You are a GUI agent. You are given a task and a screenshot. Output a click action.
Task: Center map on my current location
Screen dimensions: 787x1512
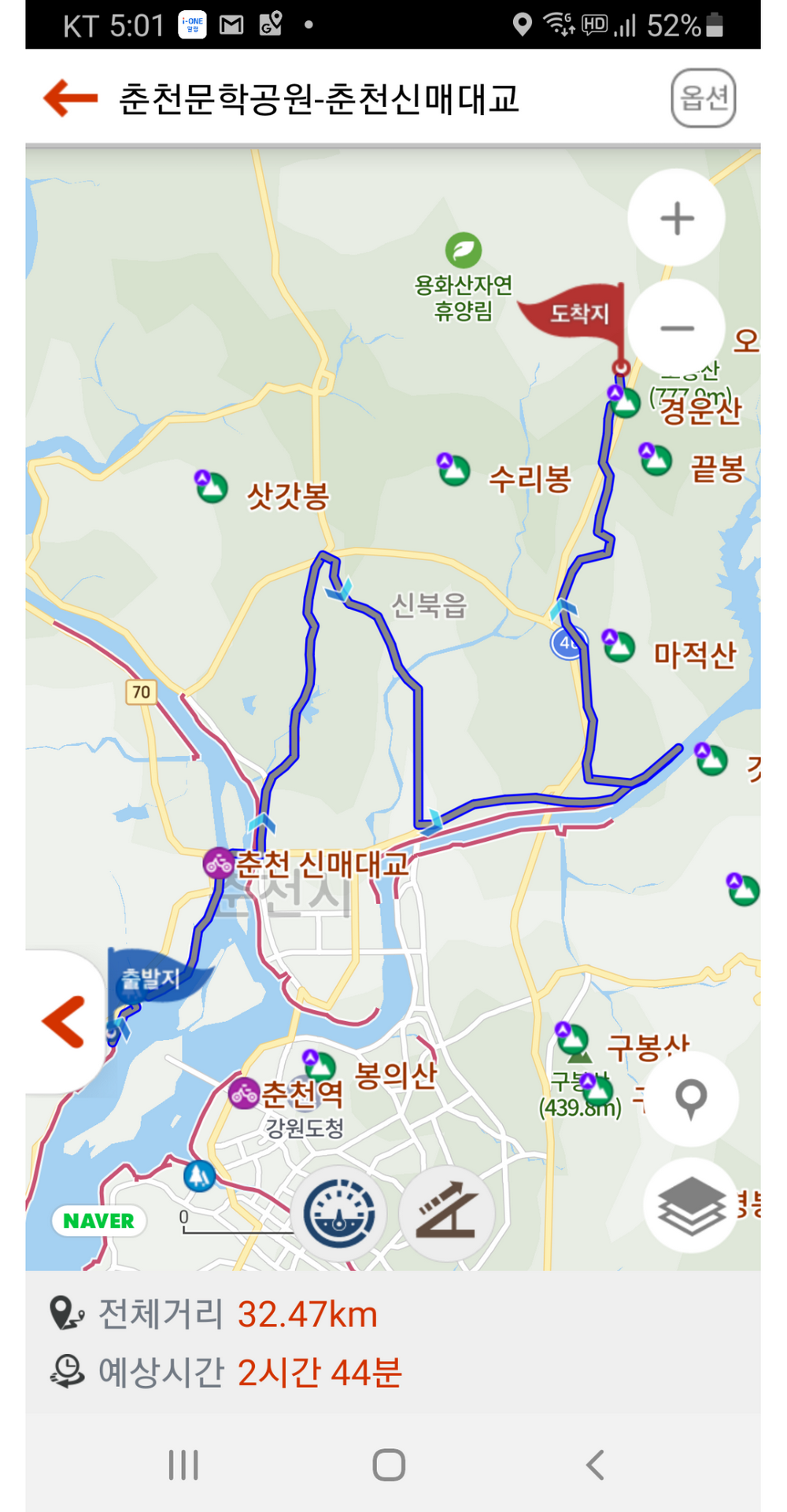(x=691, y=1098)
